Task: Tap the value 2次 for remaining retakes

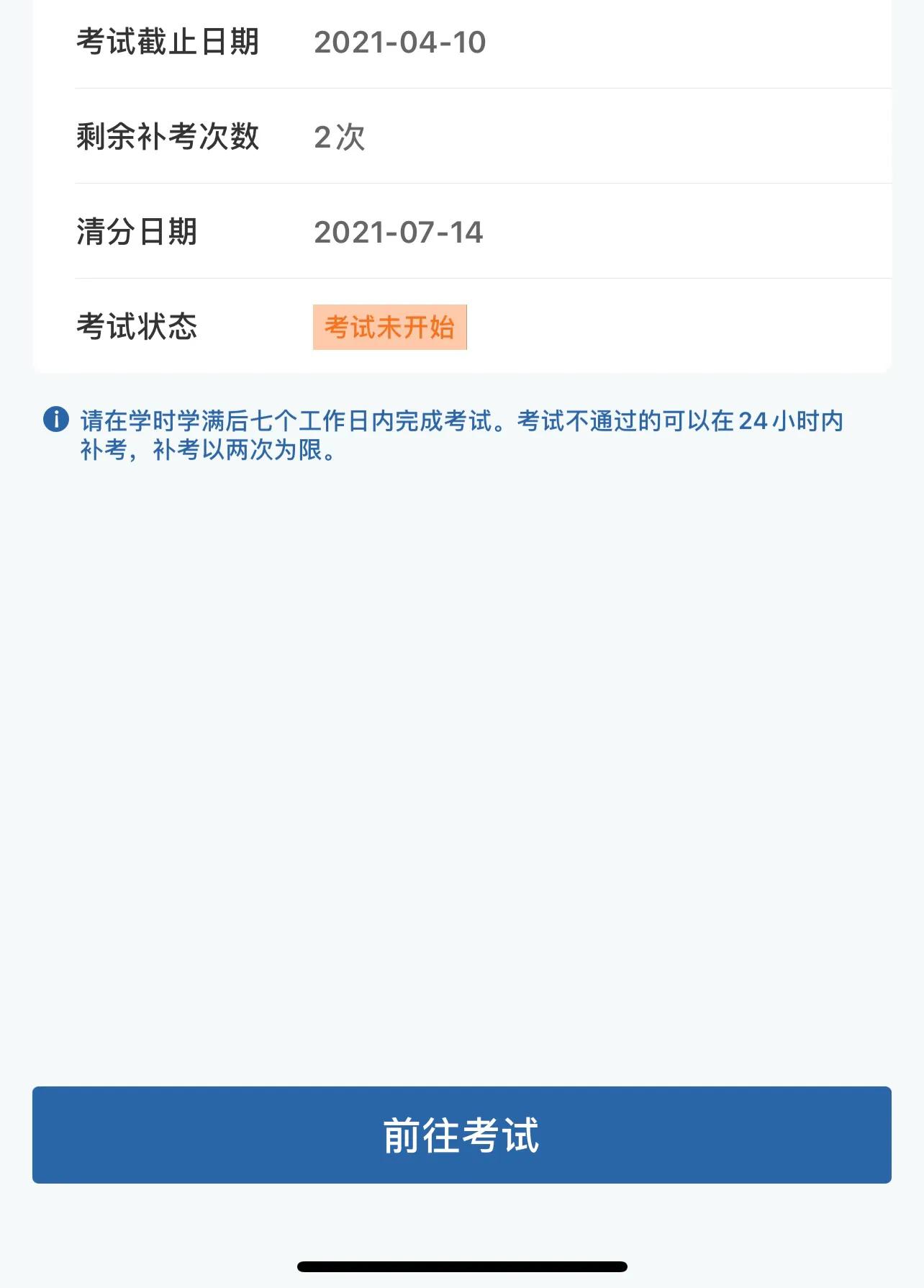Action: pos(340,137)
